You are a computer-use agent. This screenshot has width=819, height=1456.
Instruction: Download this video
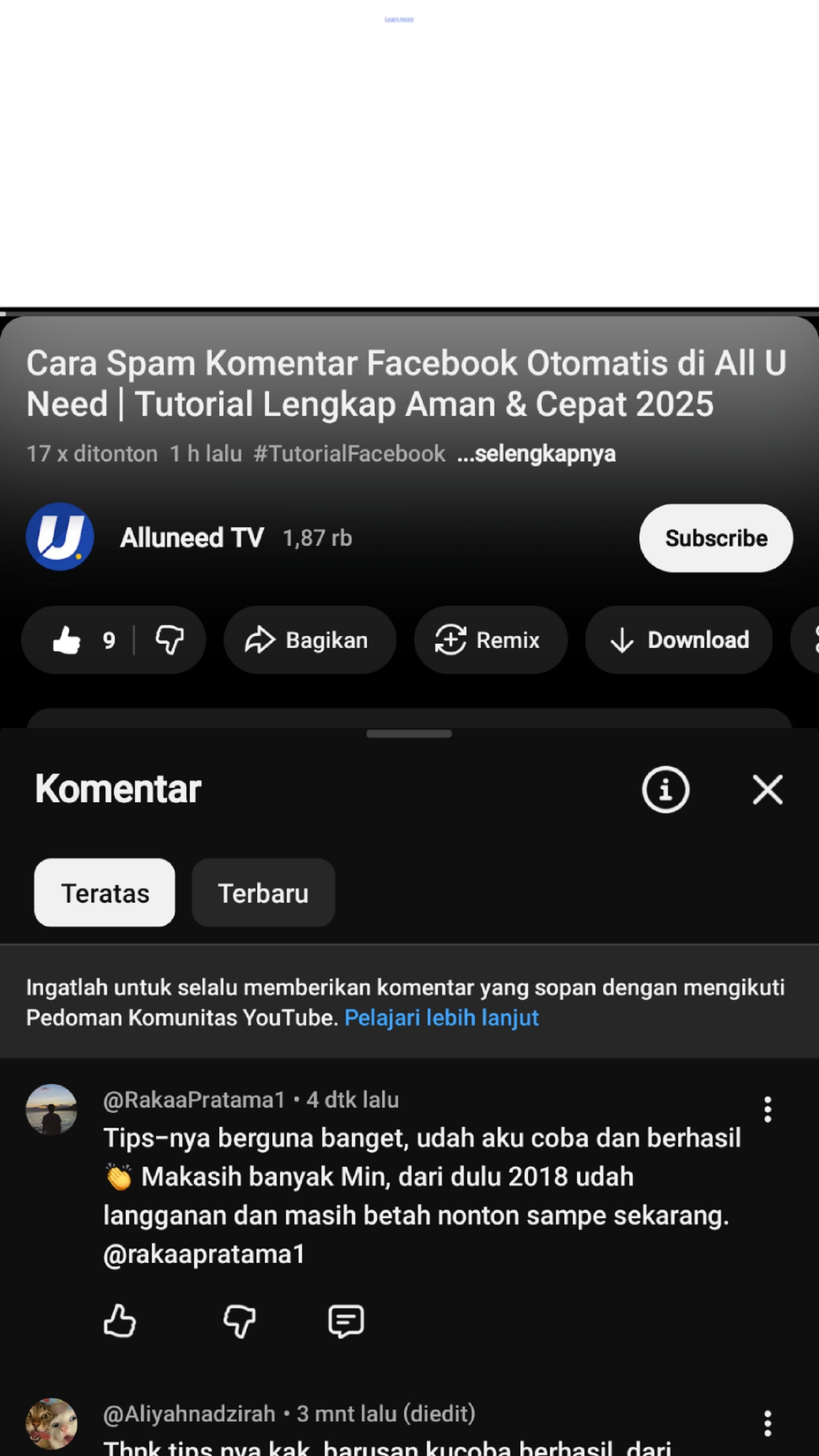(x=679, y=640)
